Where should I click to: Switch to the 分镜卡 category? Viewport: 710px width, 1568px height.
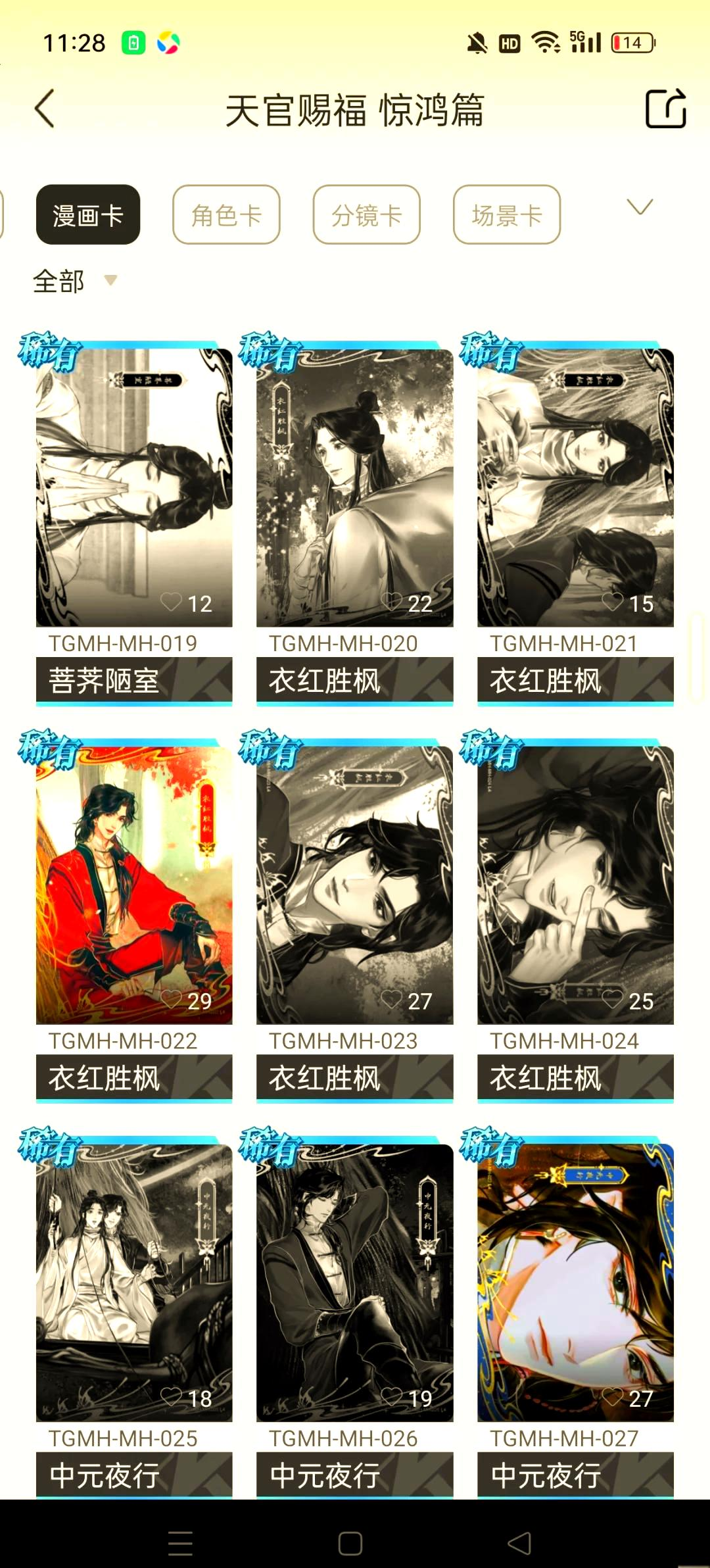point(366,215)
